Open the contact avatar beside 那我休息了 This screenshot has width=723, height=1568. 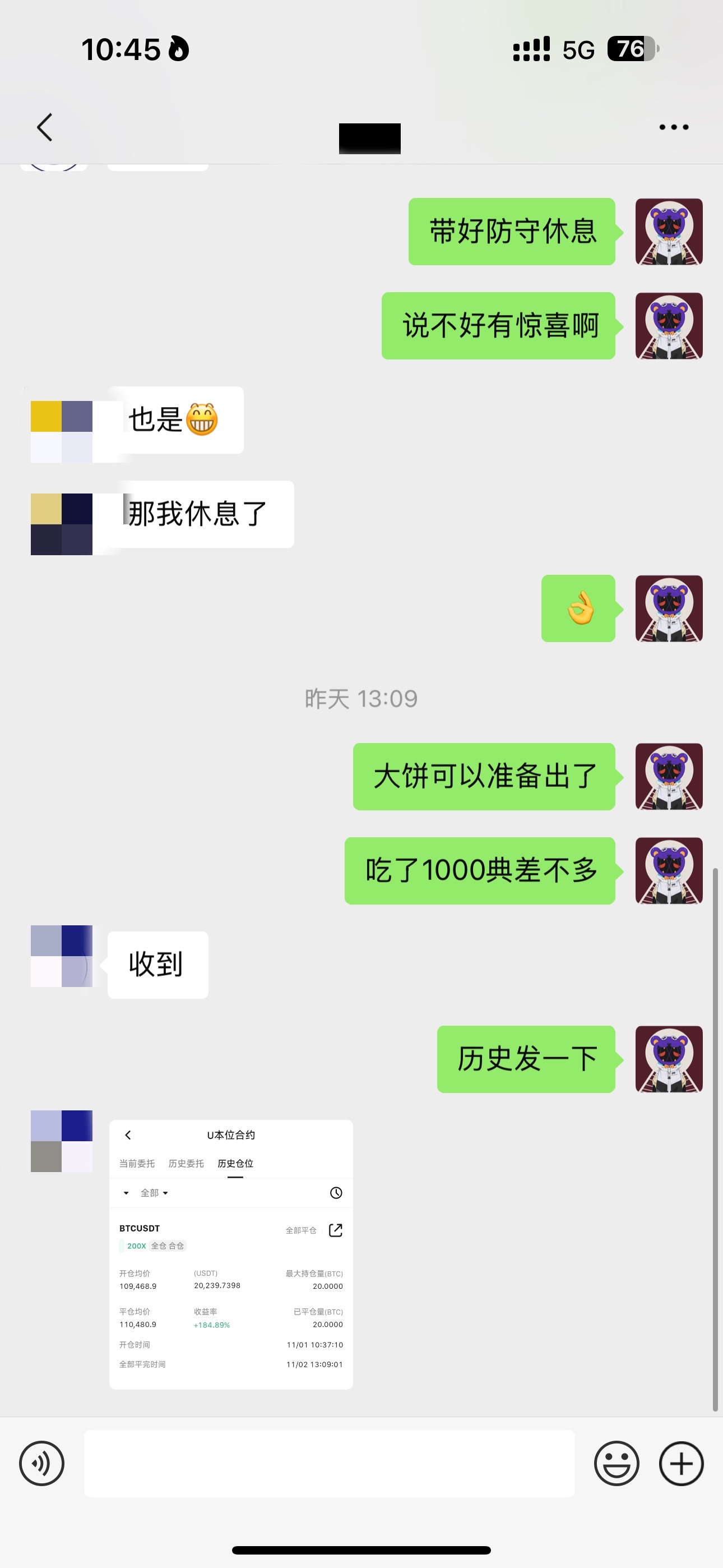click(62, 524)
